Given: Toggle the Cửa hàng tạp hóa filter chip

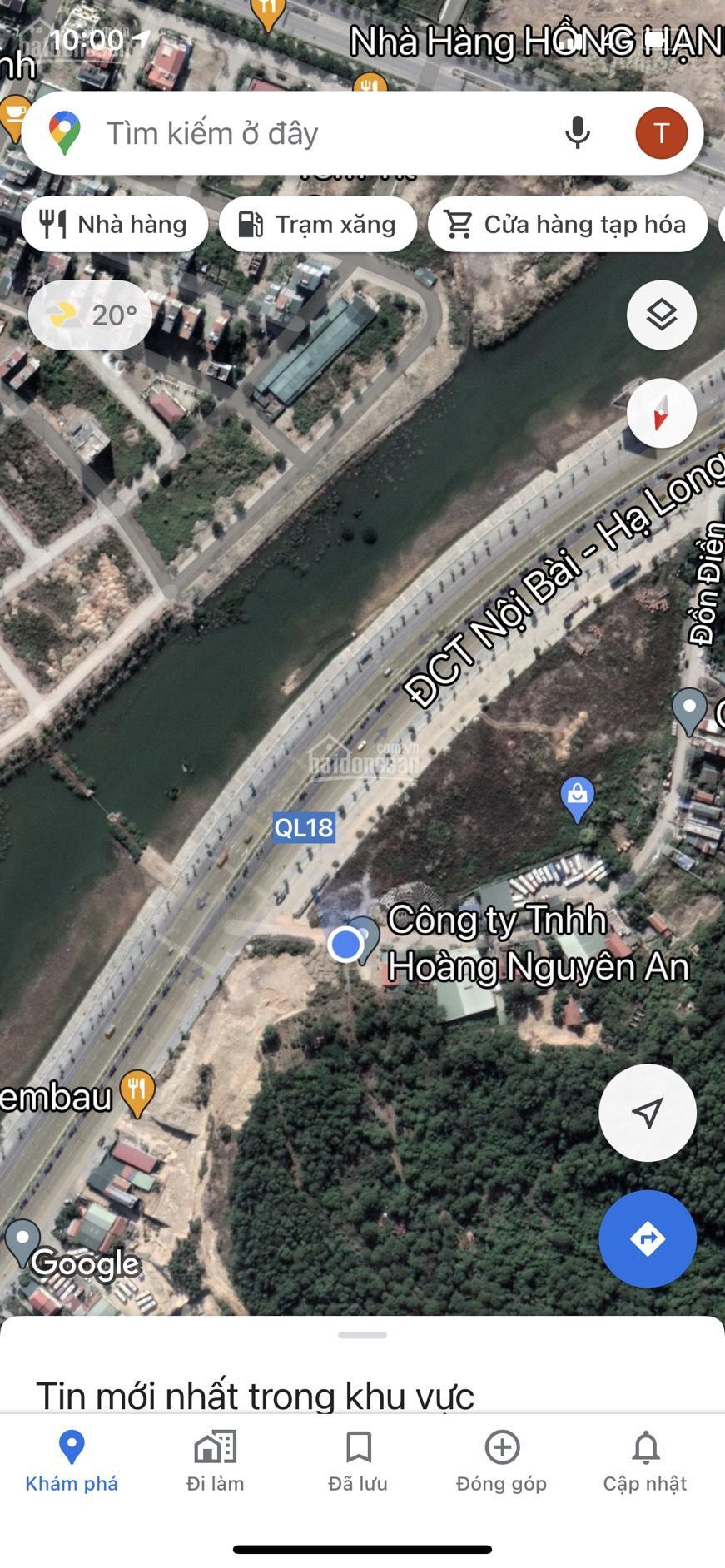Looking at the screenshot, I should [567, 223].
